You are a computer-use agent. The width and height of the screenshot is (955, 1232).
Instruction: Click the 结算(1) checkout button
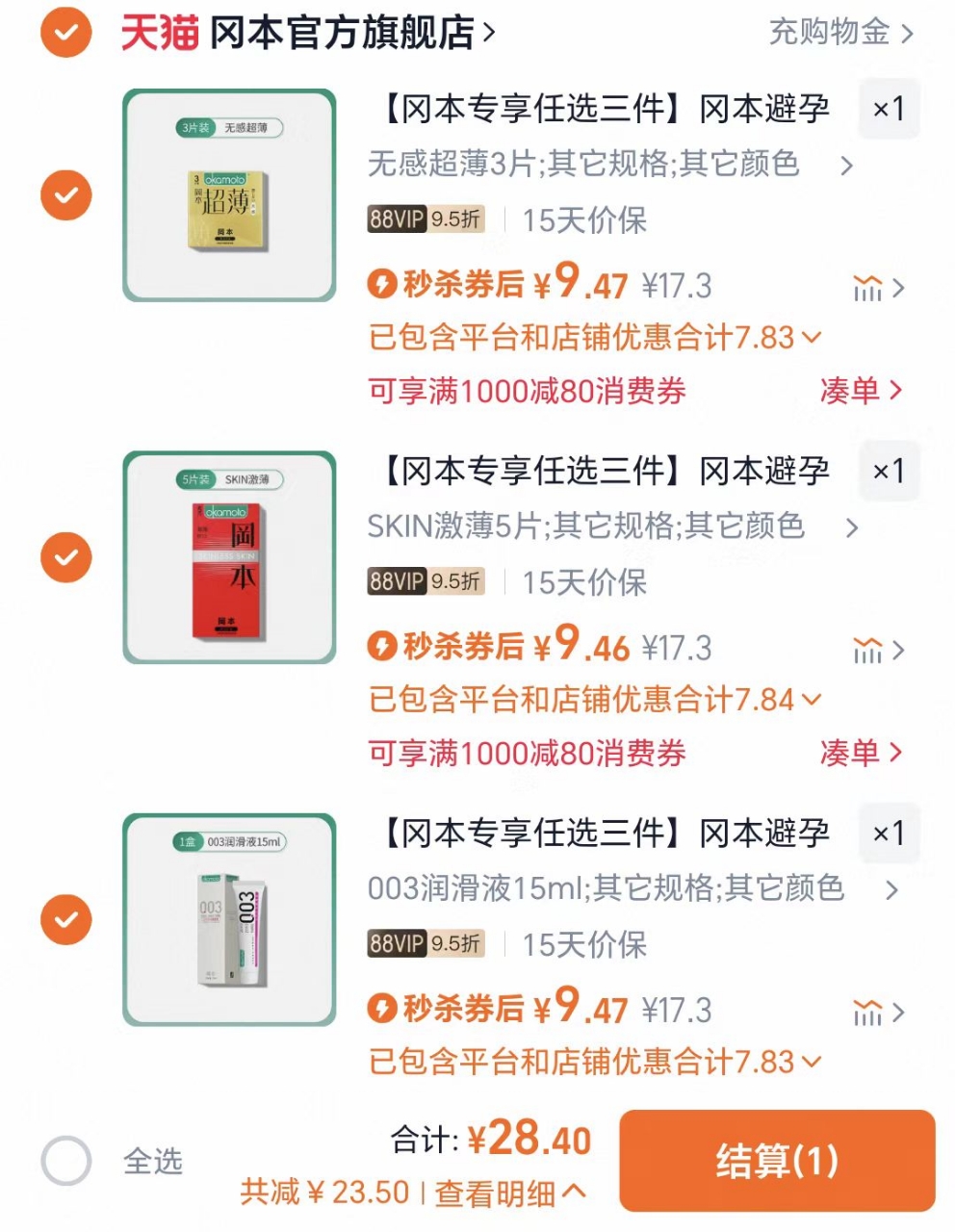[x=776, y=1161]
